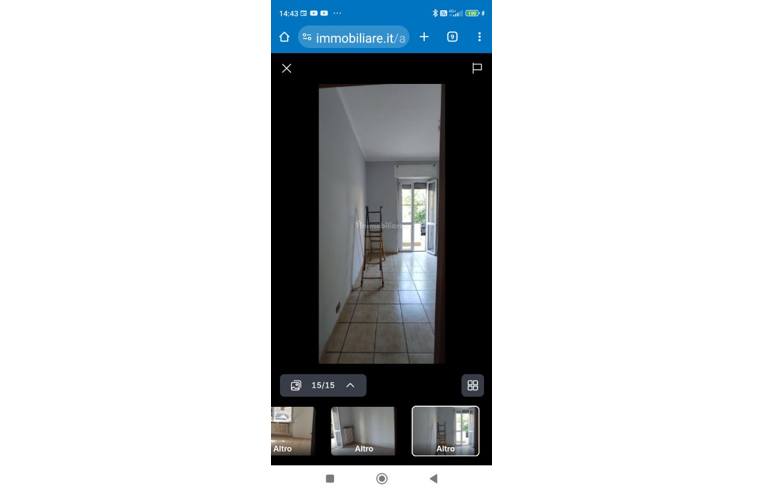Open the middle Altro thumbnail

[363, 430]
